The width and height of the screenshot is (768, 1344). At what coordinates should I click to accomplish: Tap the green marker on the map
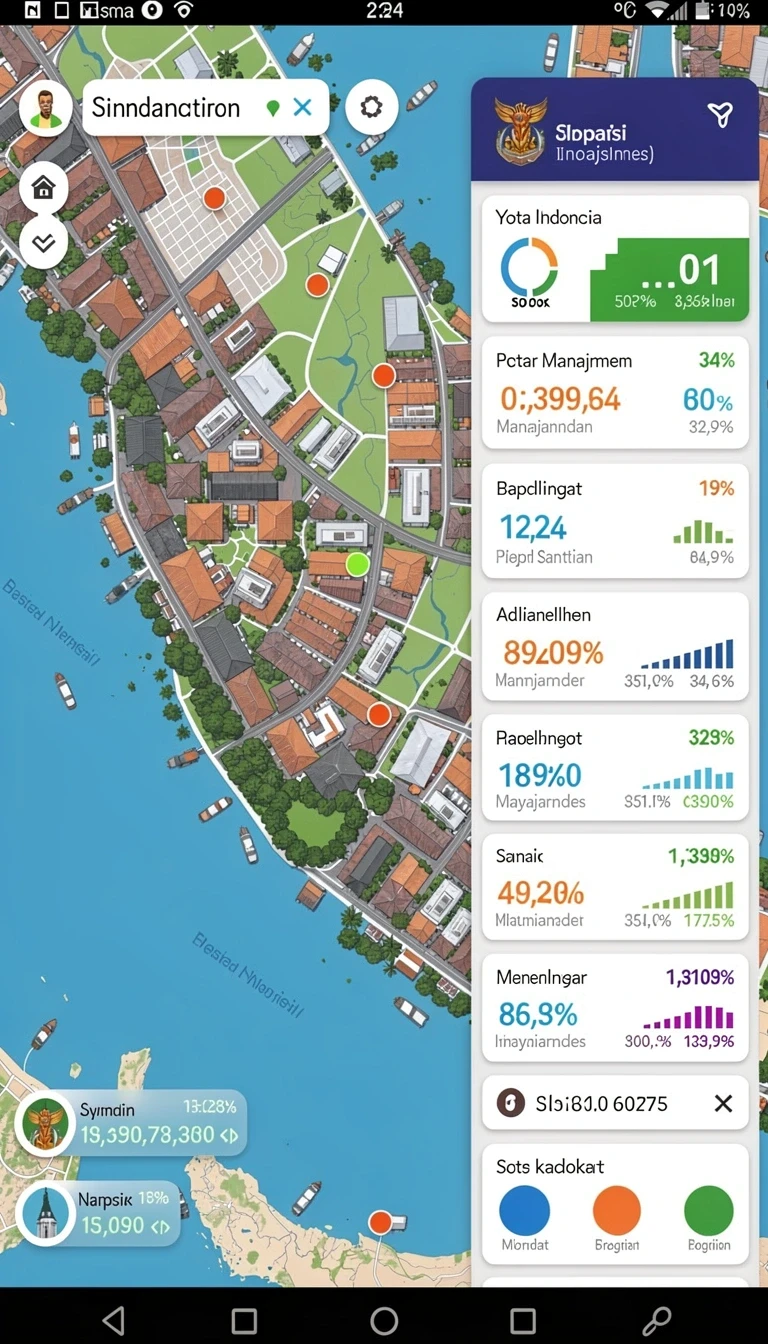tap(357, 564)
